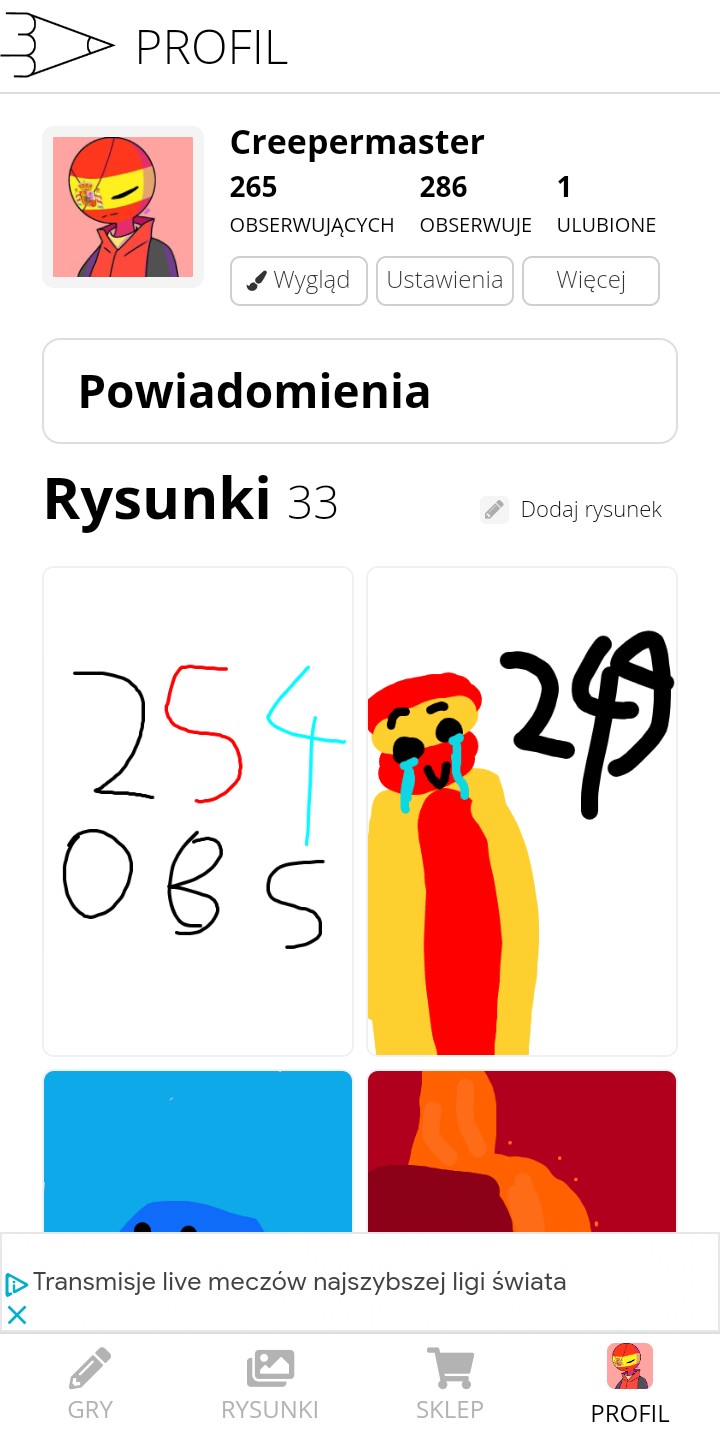
Task: Tap Dodaj rysunek to add drawing
Action: [x=572, y=510]
